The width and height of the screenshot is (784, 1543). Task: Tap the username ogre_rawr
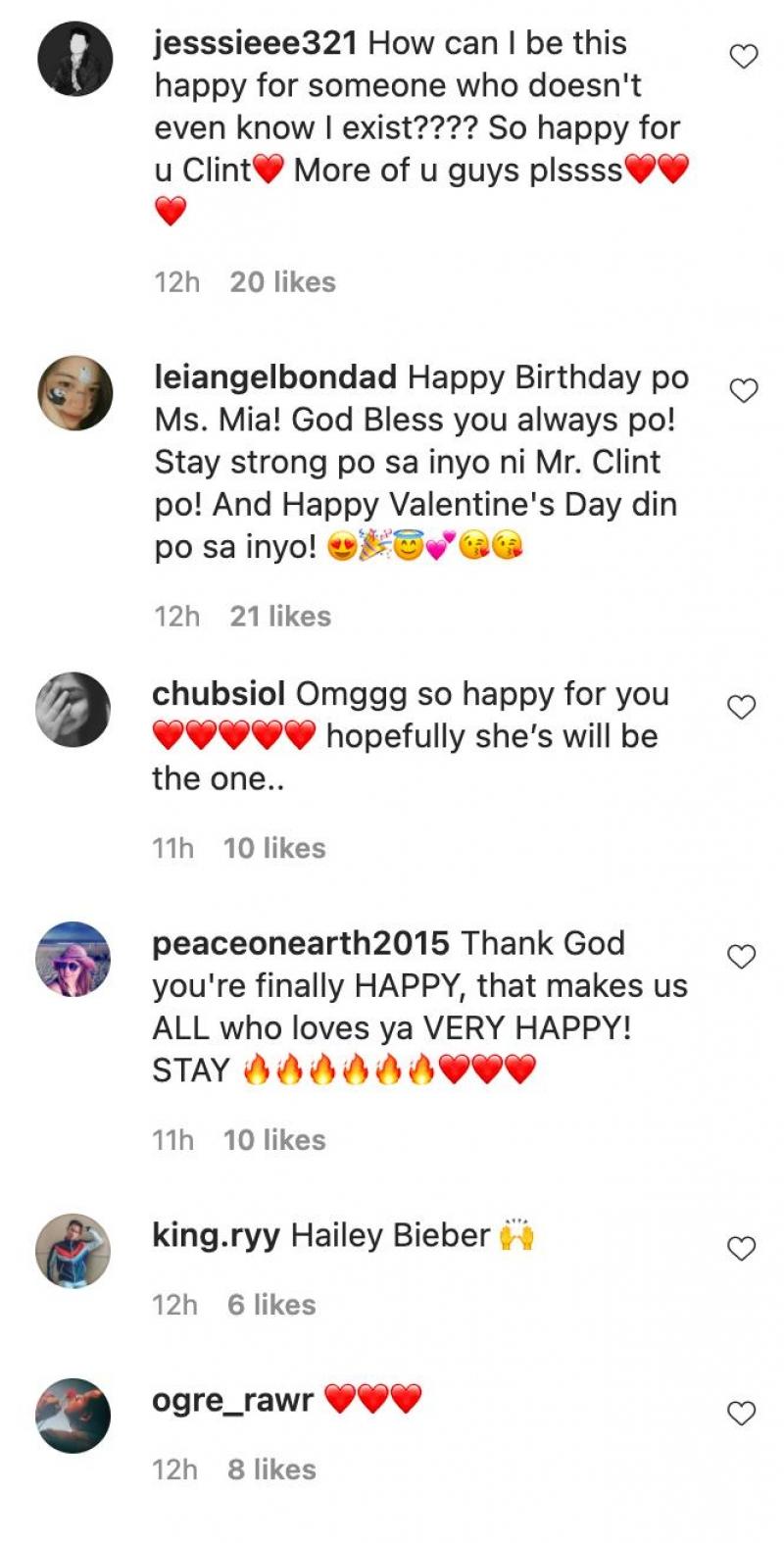232,1400
